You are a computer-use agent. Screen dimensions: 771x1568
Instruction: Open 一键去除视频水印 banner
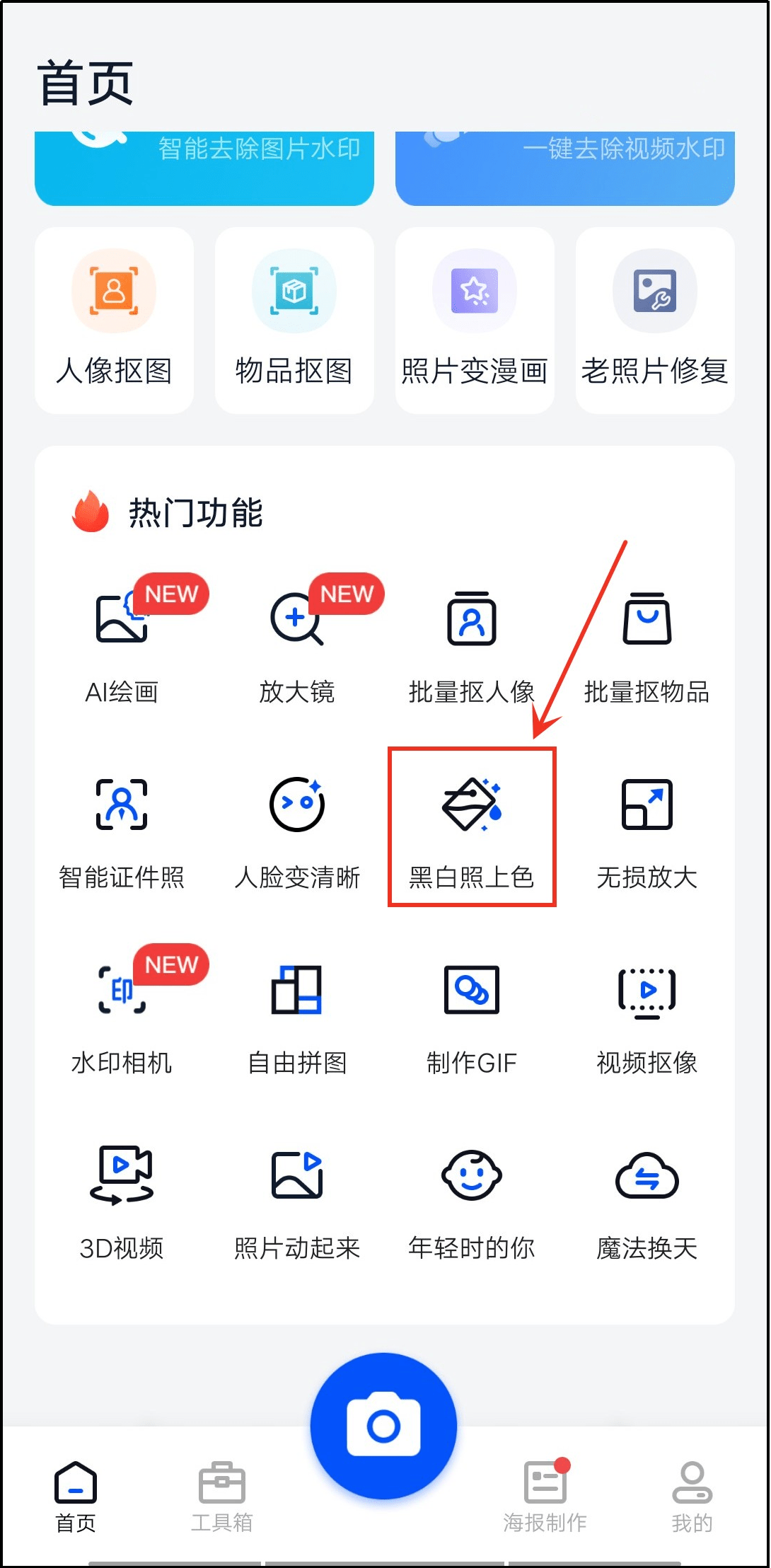[564, 168]
